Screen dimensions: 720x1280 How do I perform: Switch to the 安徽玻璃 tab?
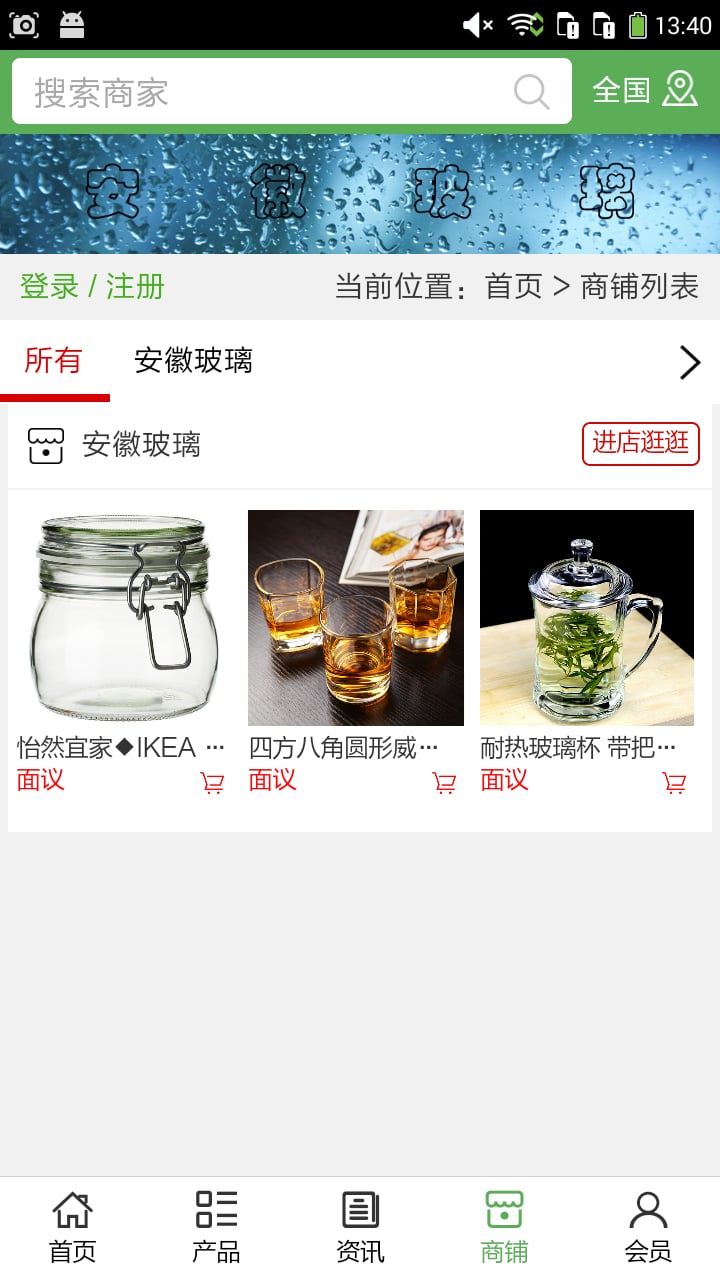pyautogui.click(x=196, y=361)
